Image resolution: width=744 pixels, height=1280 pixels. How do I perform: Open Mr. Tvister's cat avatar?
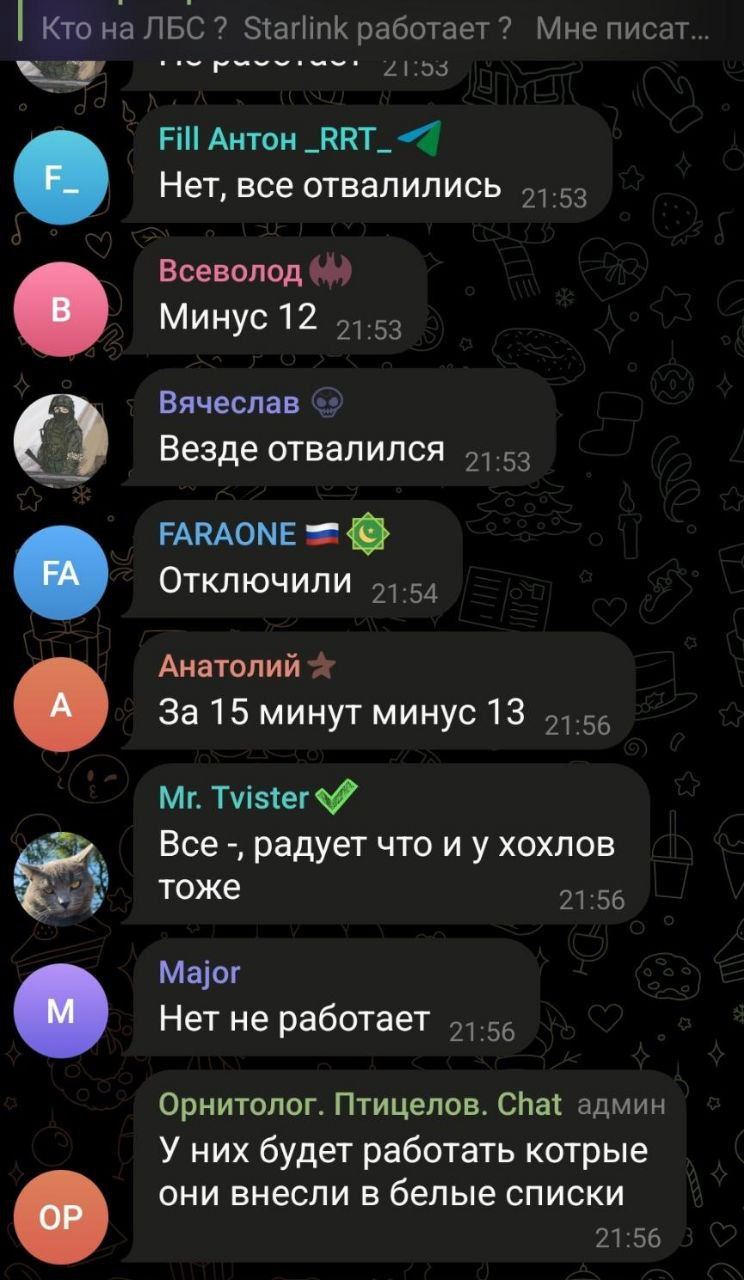[x=61, y=877]
